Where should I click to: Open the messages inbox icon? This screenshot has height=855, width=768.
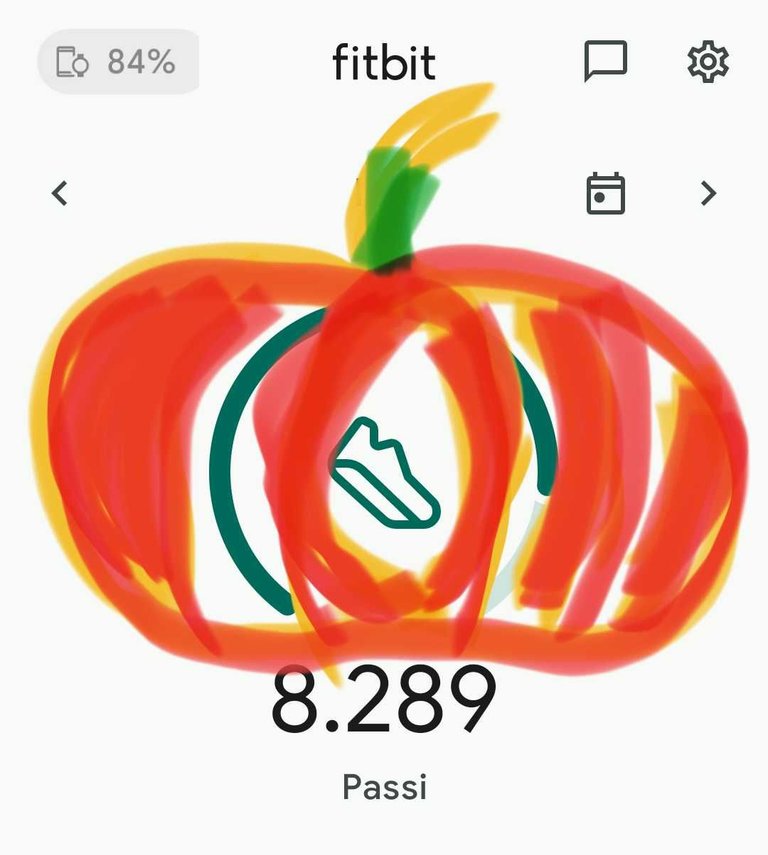tap(605, 62)
